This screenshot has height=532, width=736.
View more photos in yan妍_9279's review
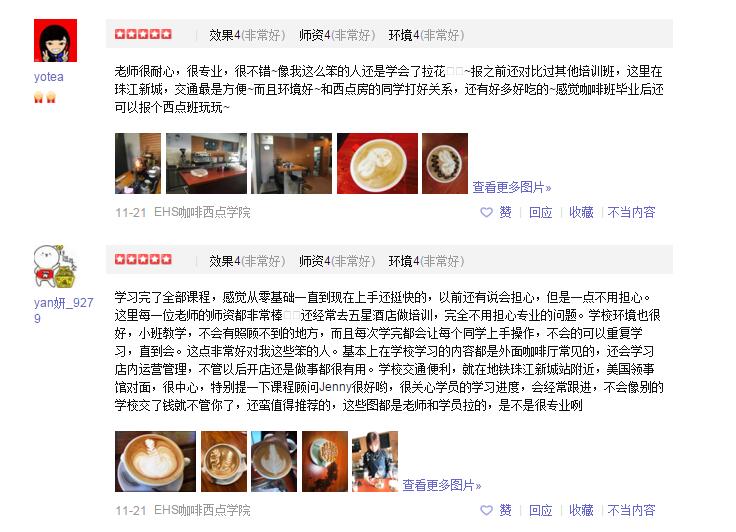(441, 486)
